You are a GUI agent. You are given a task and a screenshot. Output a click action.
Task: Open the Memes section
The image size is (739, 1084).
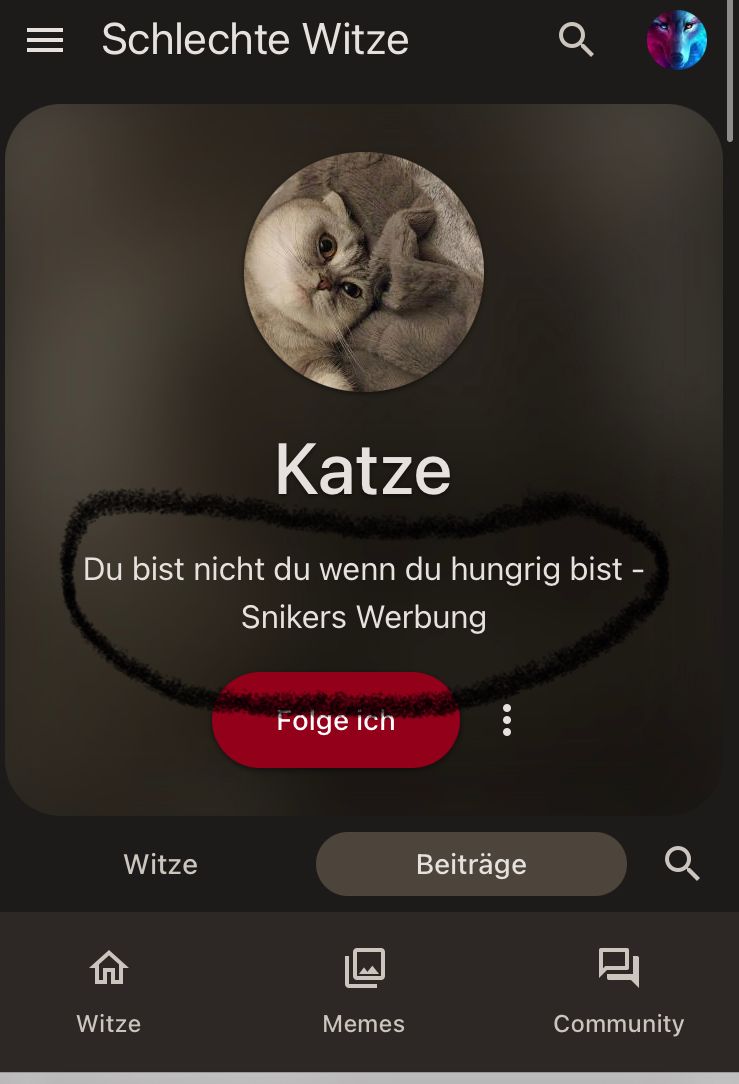[x=364, y=990]
